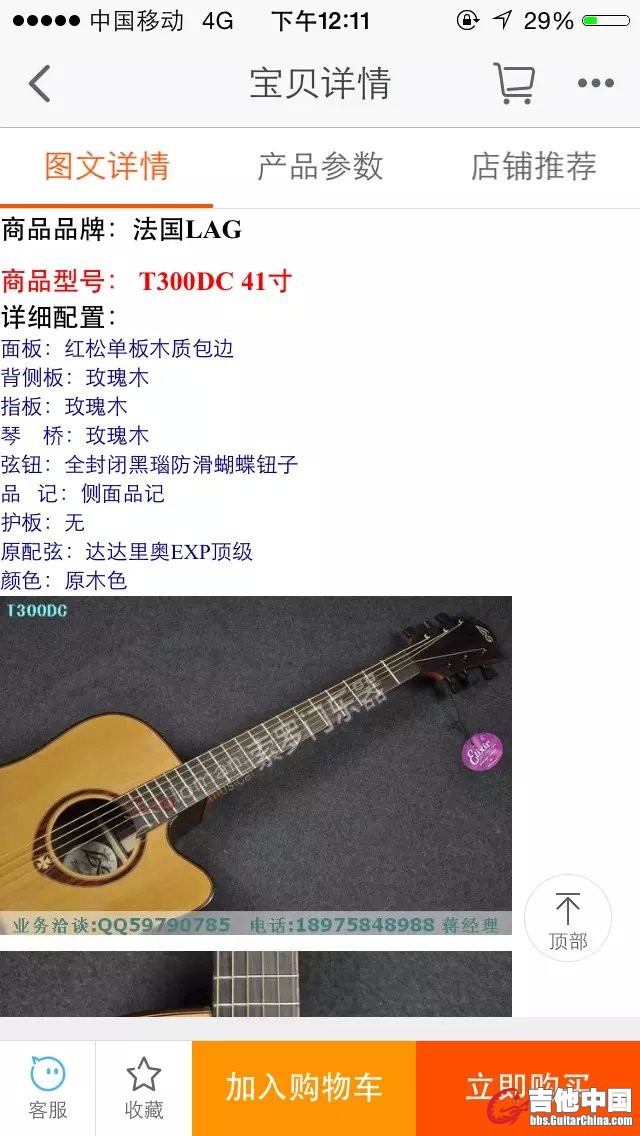The width and height of the screenshot is (640, 1136).
Task: Go back from the 宝贝详情 page
Action: (x=40, y=84)
